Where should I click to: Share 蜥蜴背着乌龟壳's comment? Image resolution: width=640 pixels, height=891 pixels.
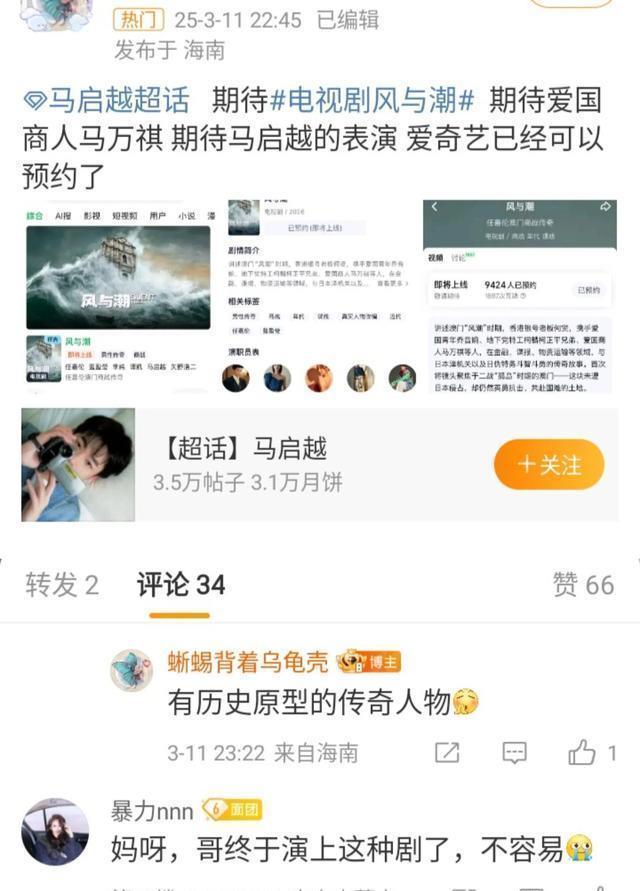(447, 753)
